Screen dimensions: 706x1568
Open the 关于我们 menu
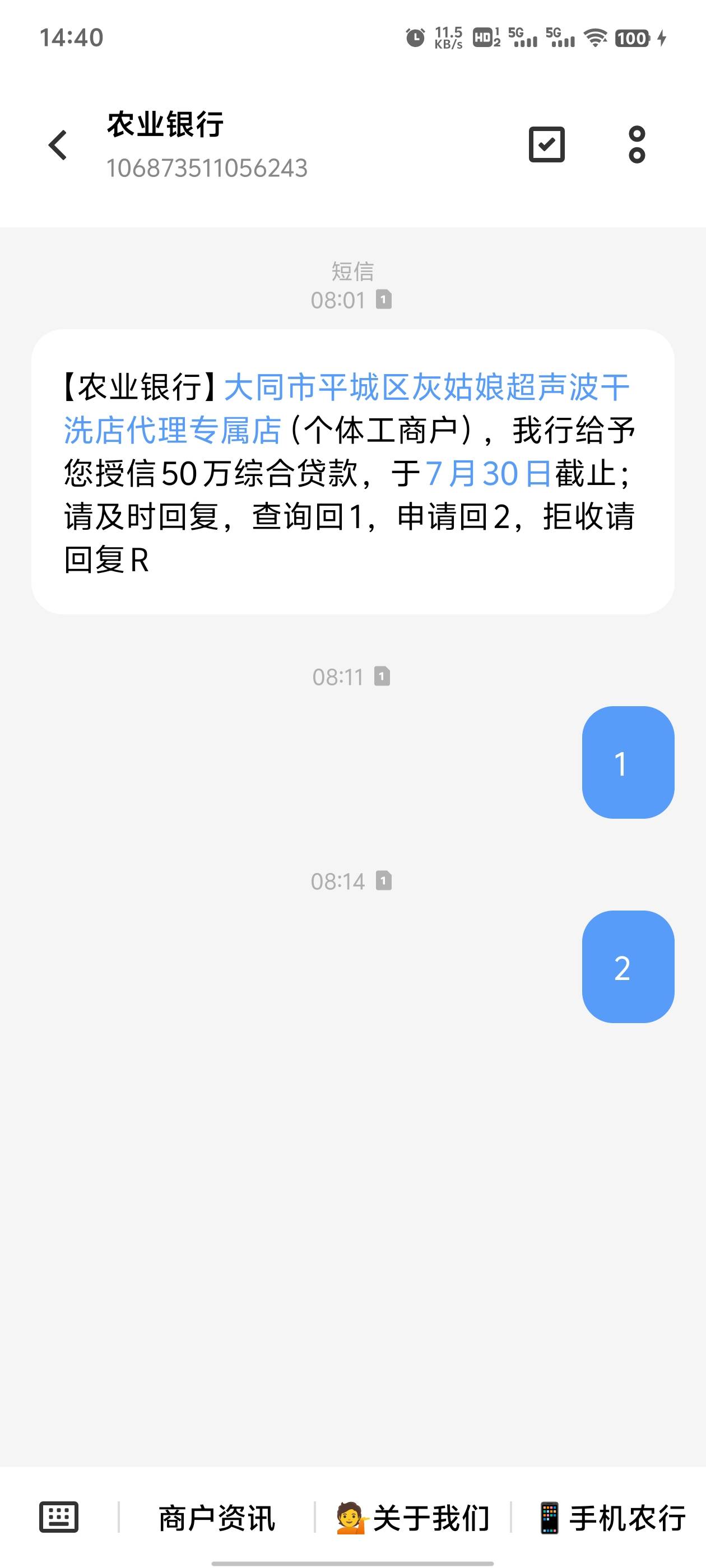pyautogui.click(x=414, y=1518)
